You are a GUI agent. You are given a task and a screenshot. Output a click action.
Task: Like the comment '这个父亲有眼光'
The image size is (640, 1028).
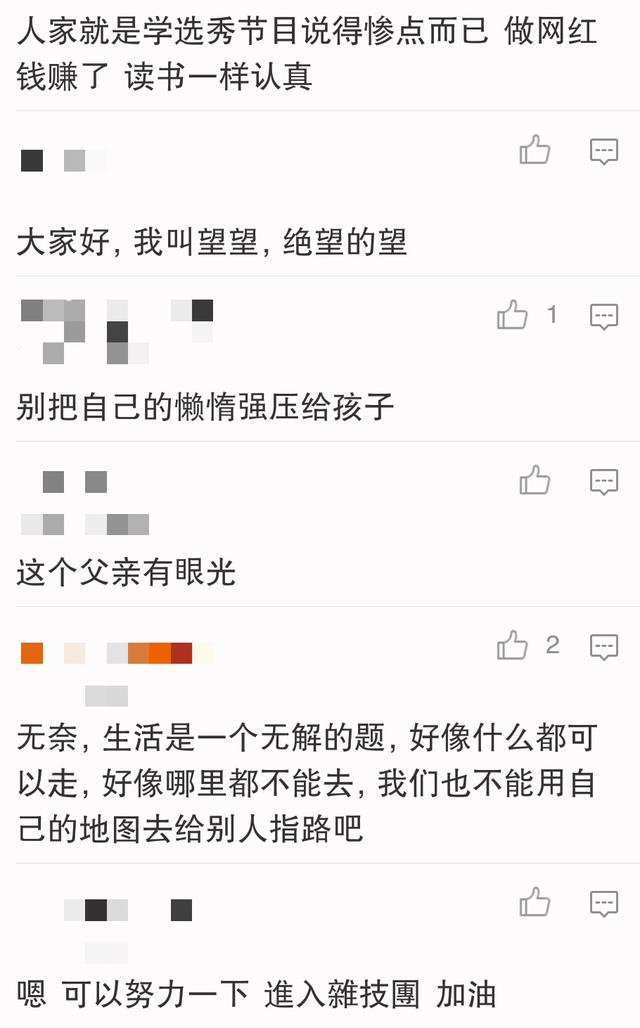(x=535, y=481)
